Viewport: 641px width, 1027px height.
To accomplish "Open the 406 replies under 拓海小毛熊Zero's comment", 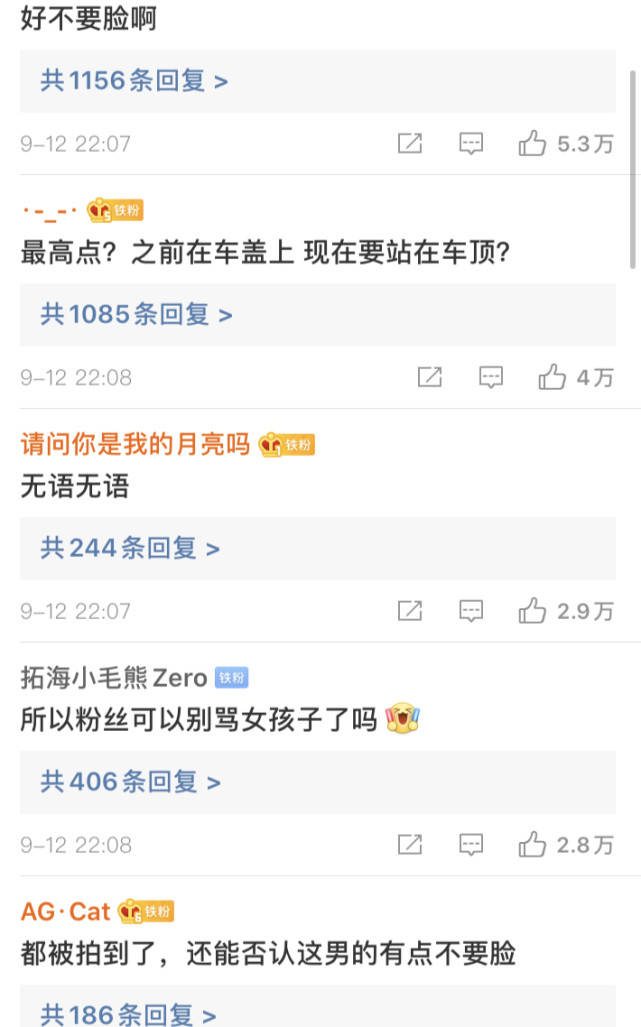I will click(x=130, y=781).
